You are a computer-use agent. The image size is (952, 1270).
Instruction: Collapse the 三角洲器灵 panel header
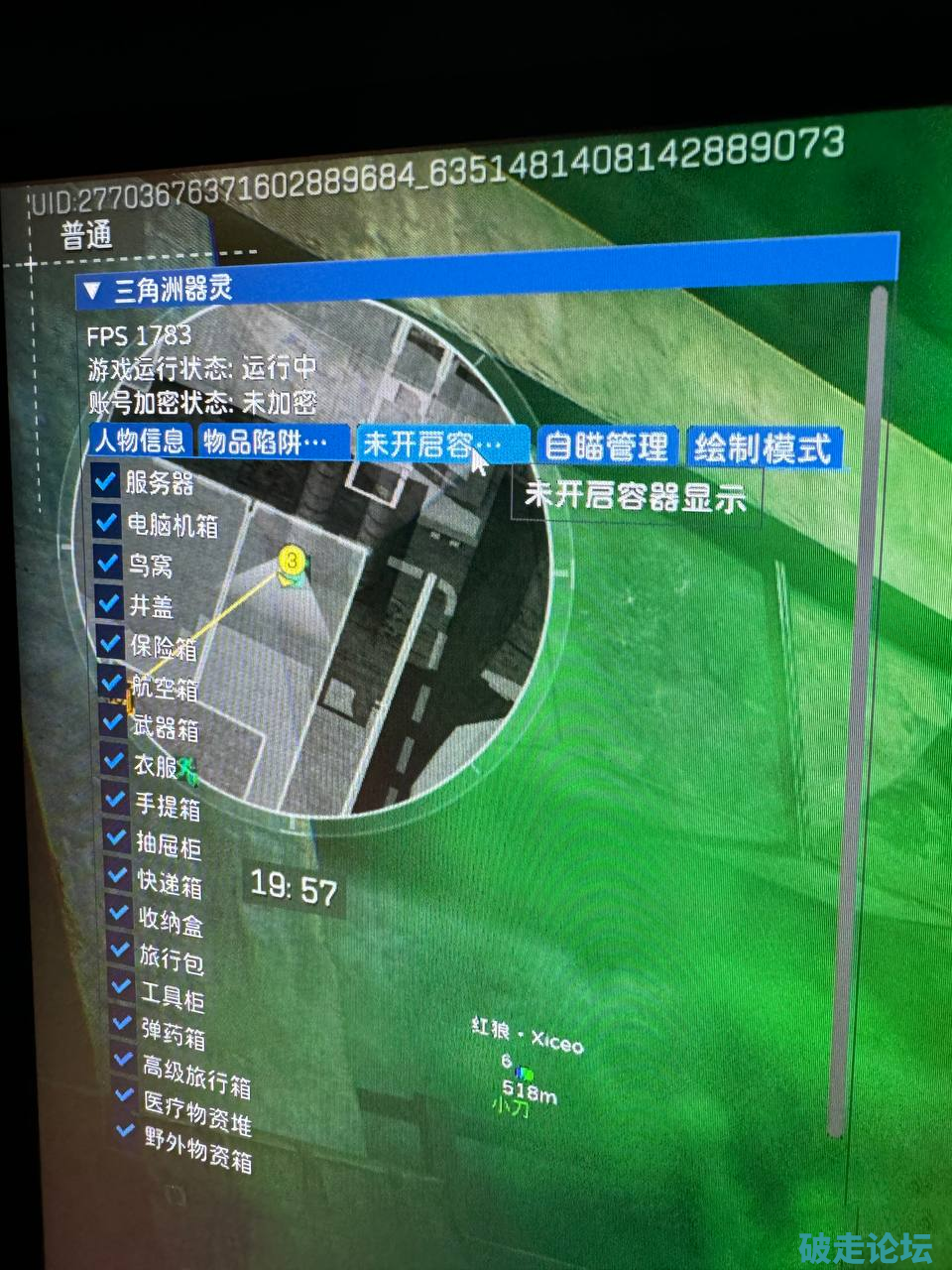[92, 291]
